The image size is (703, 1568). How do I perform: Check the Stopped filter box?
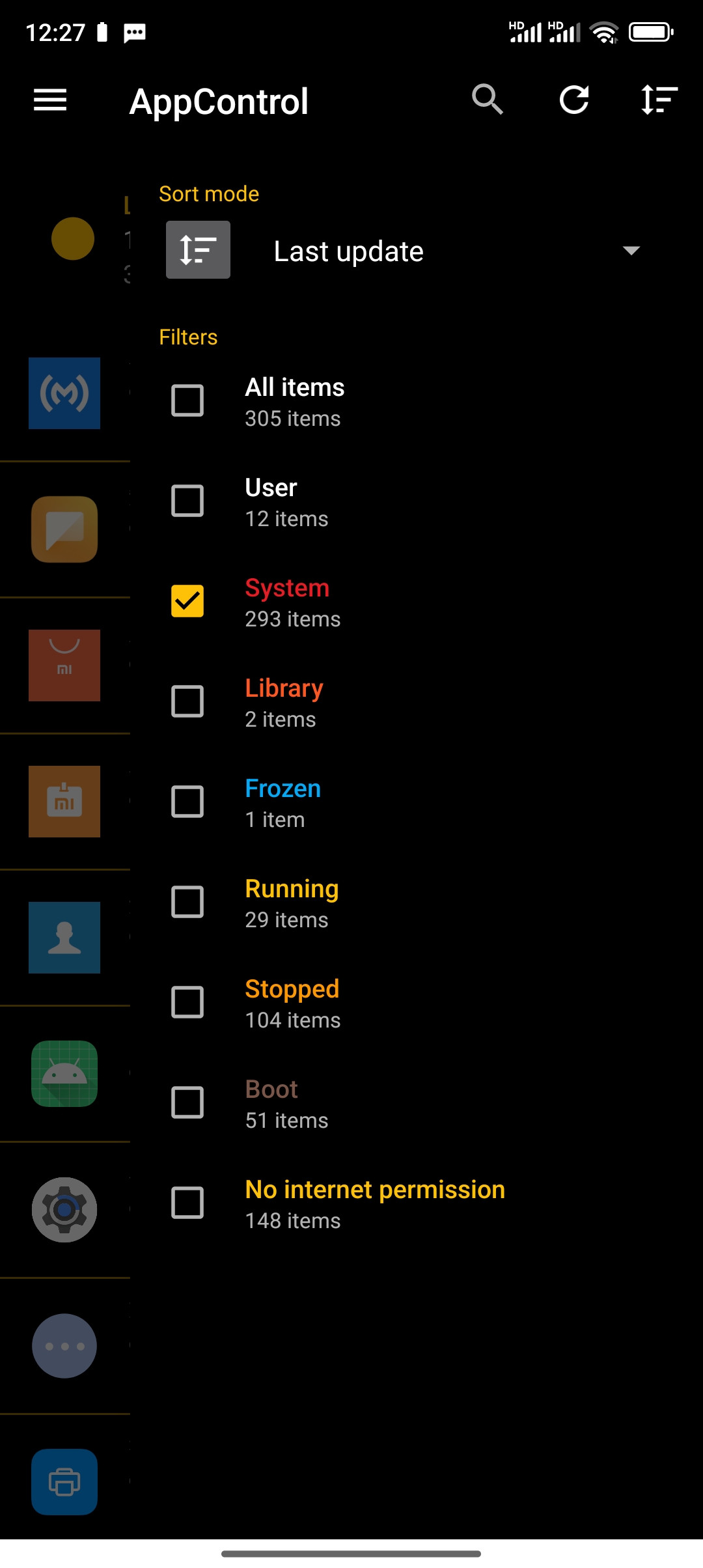pyautogui.click(x=187, y=1002)
